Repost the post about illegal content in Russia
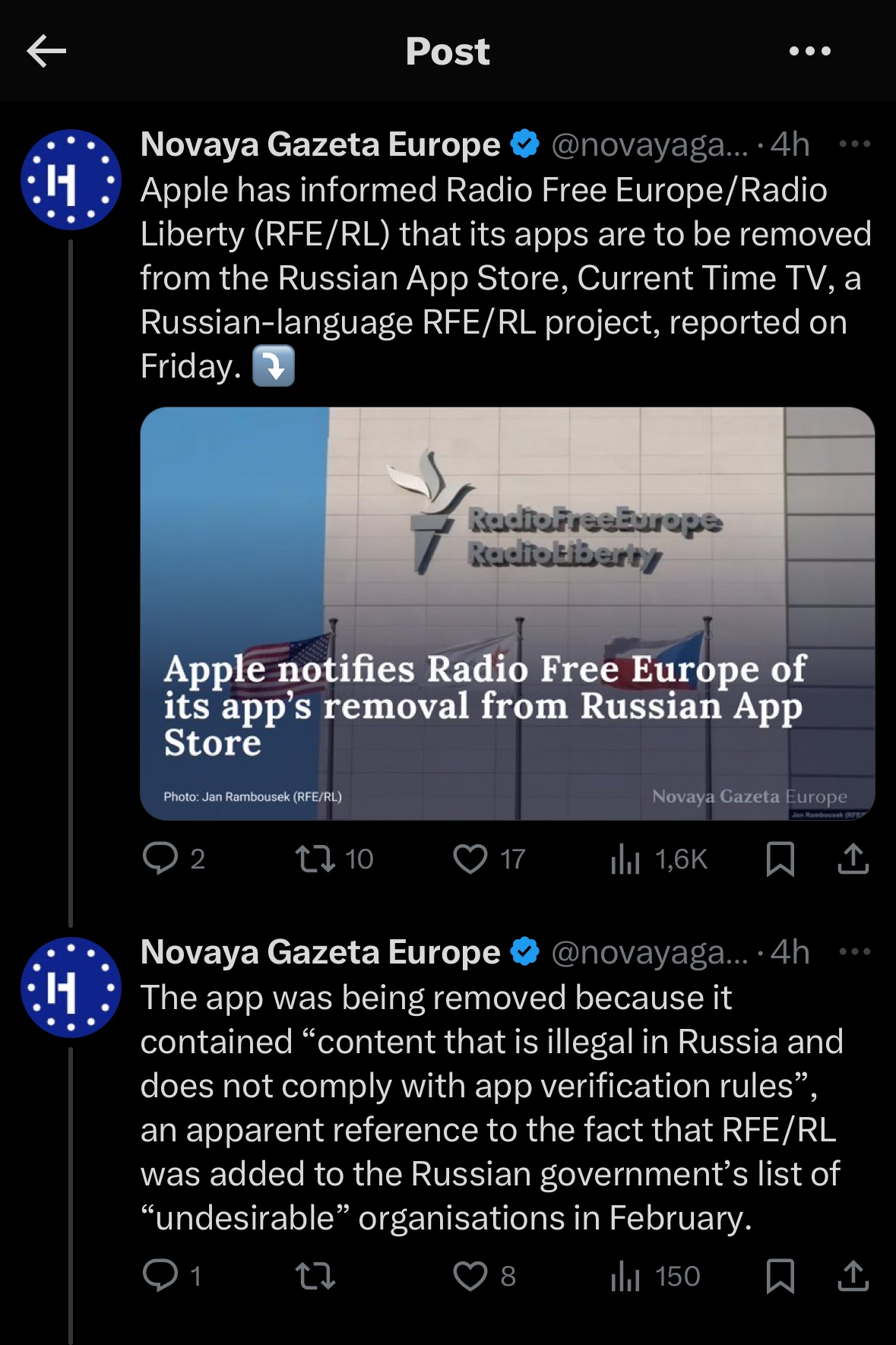896x1345 pixels. 315,1276
